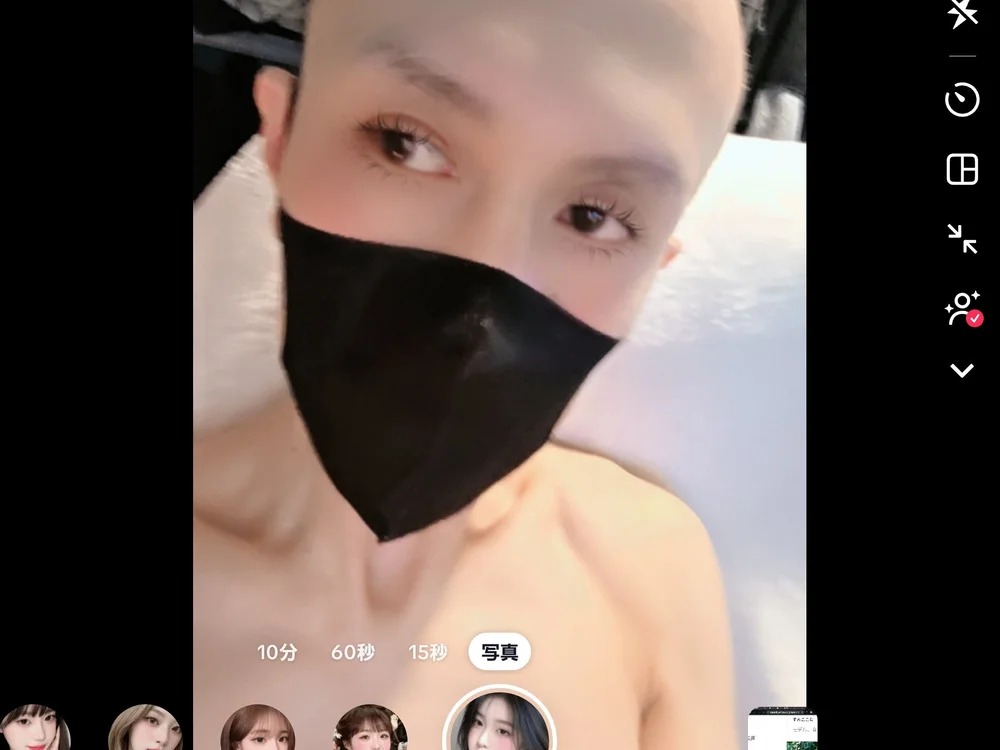Choose the 15秒 duration
Image resolution: width=1000 pixels, height=750 pixels.
[x=427, y=652]
